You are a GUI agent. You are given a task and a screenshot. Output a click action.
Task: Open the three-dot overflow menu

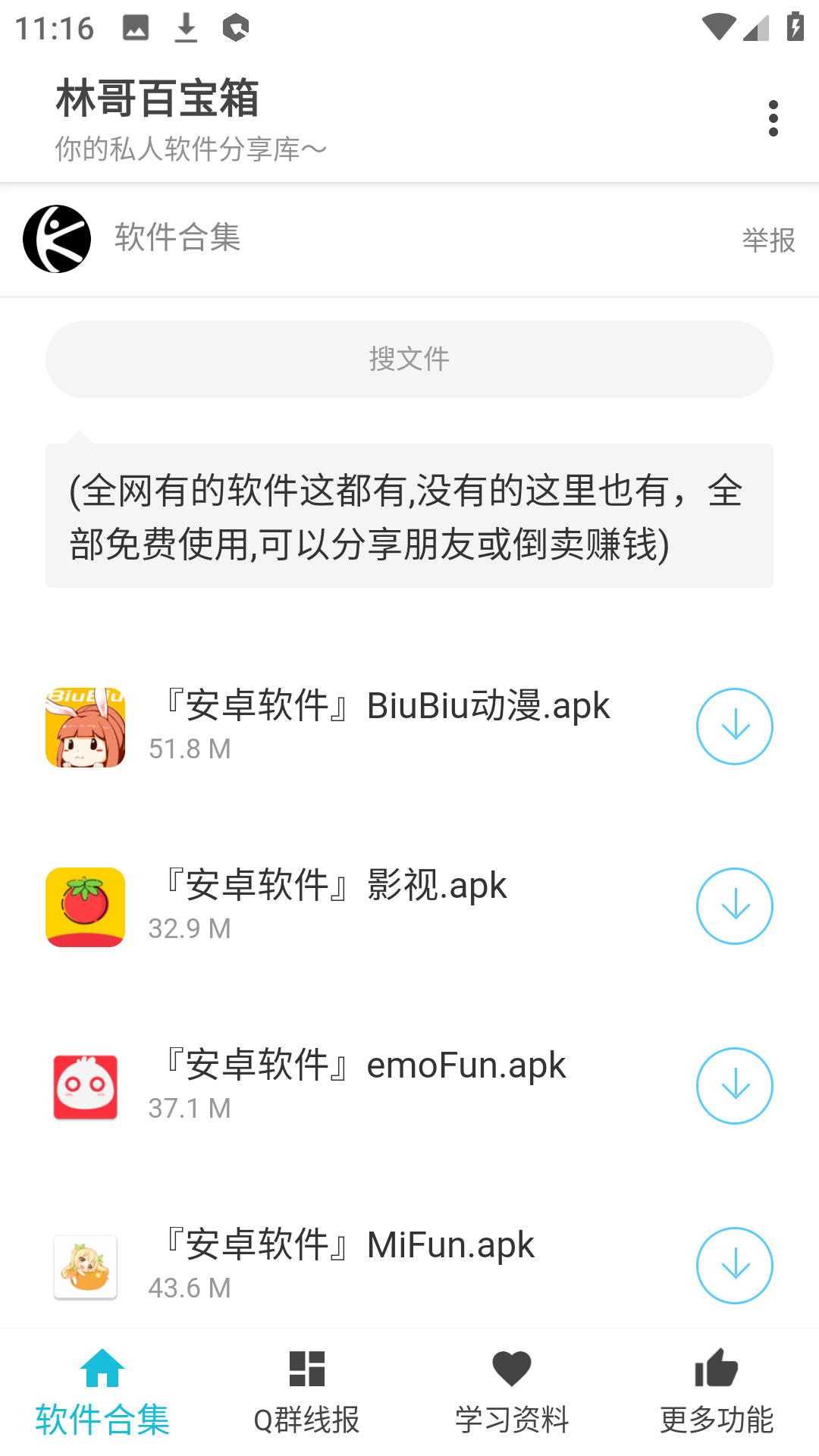tap(773, 118)
